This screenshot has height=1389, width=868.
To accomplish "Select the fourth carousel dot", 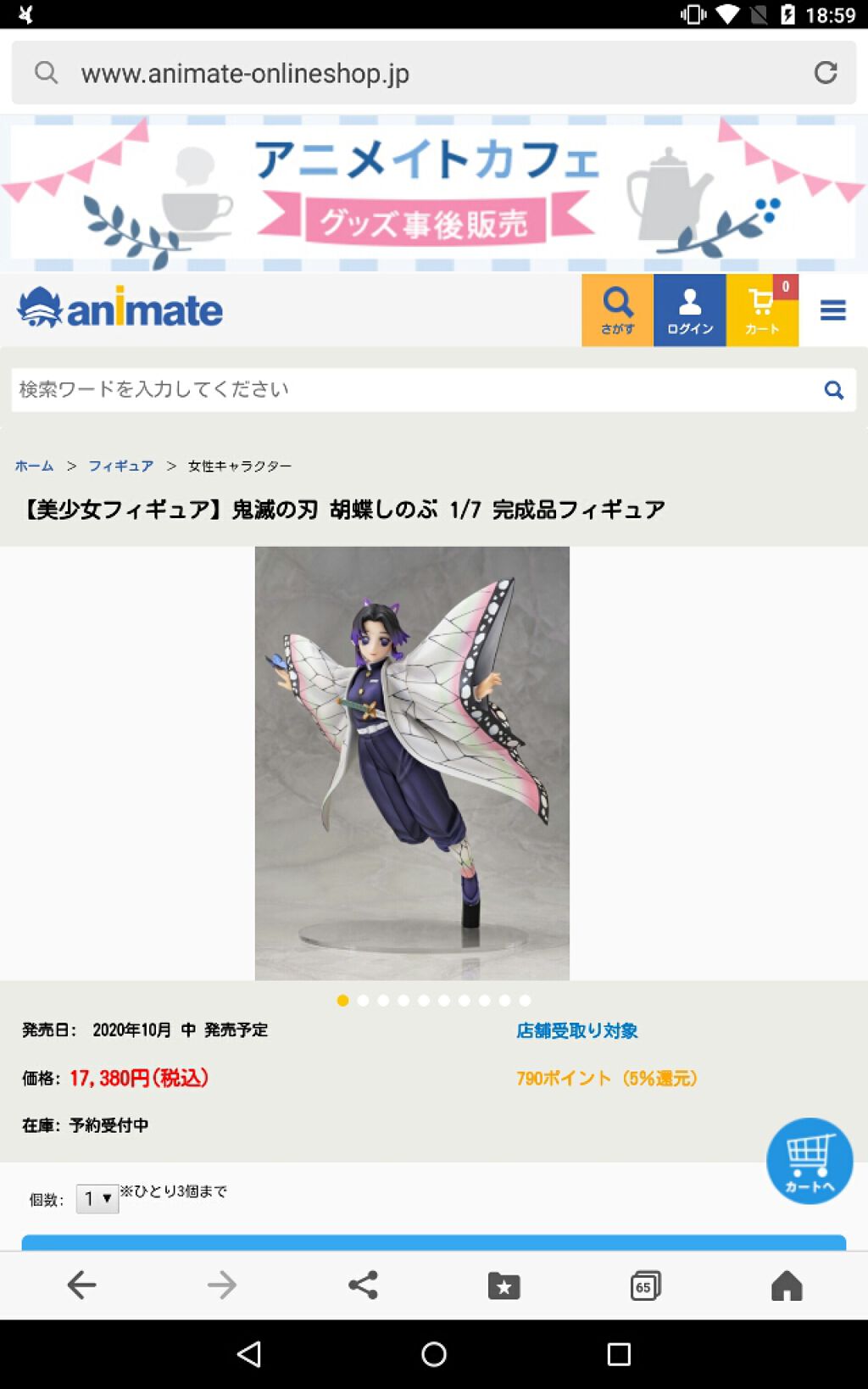I will coord(403,1001).
